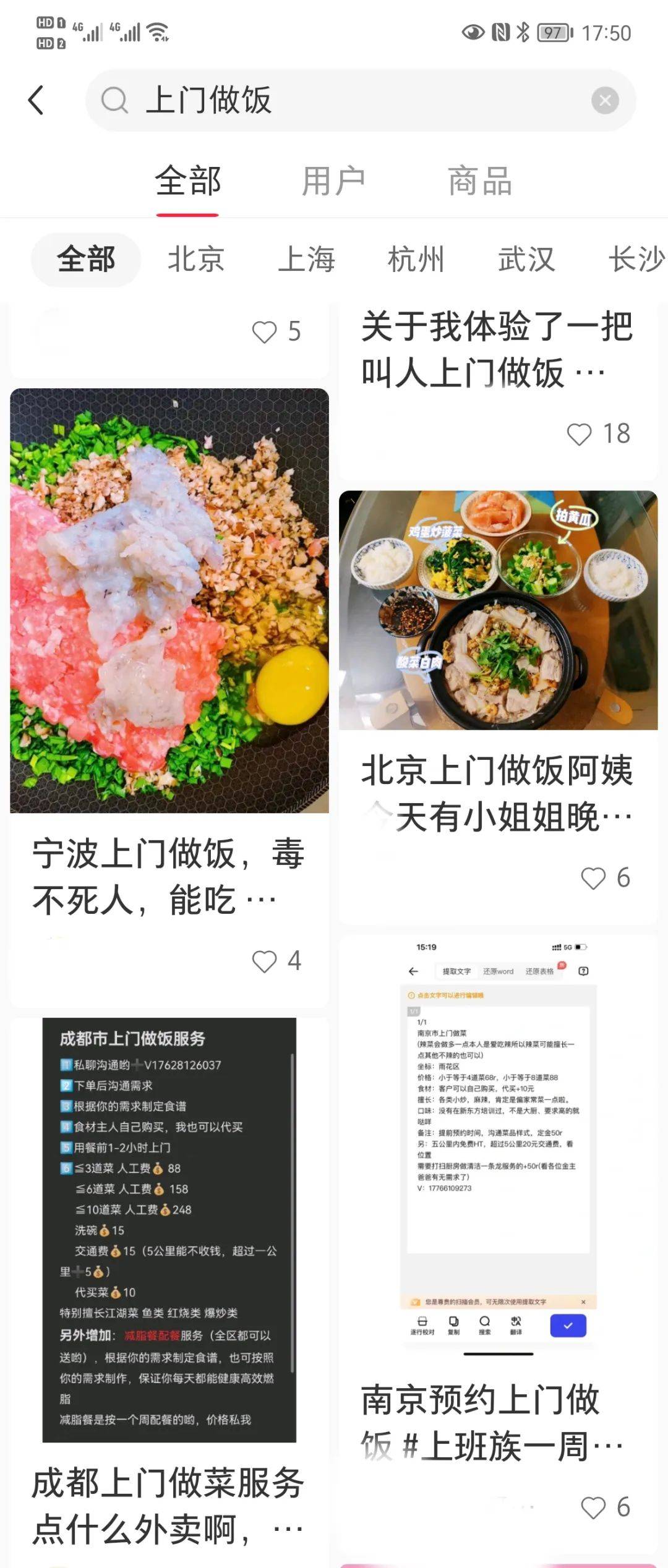Like the 北京上门做饭阿姨 post
Screen dimensions: 668x1568
pyautogui.click(x=593, y=878)
